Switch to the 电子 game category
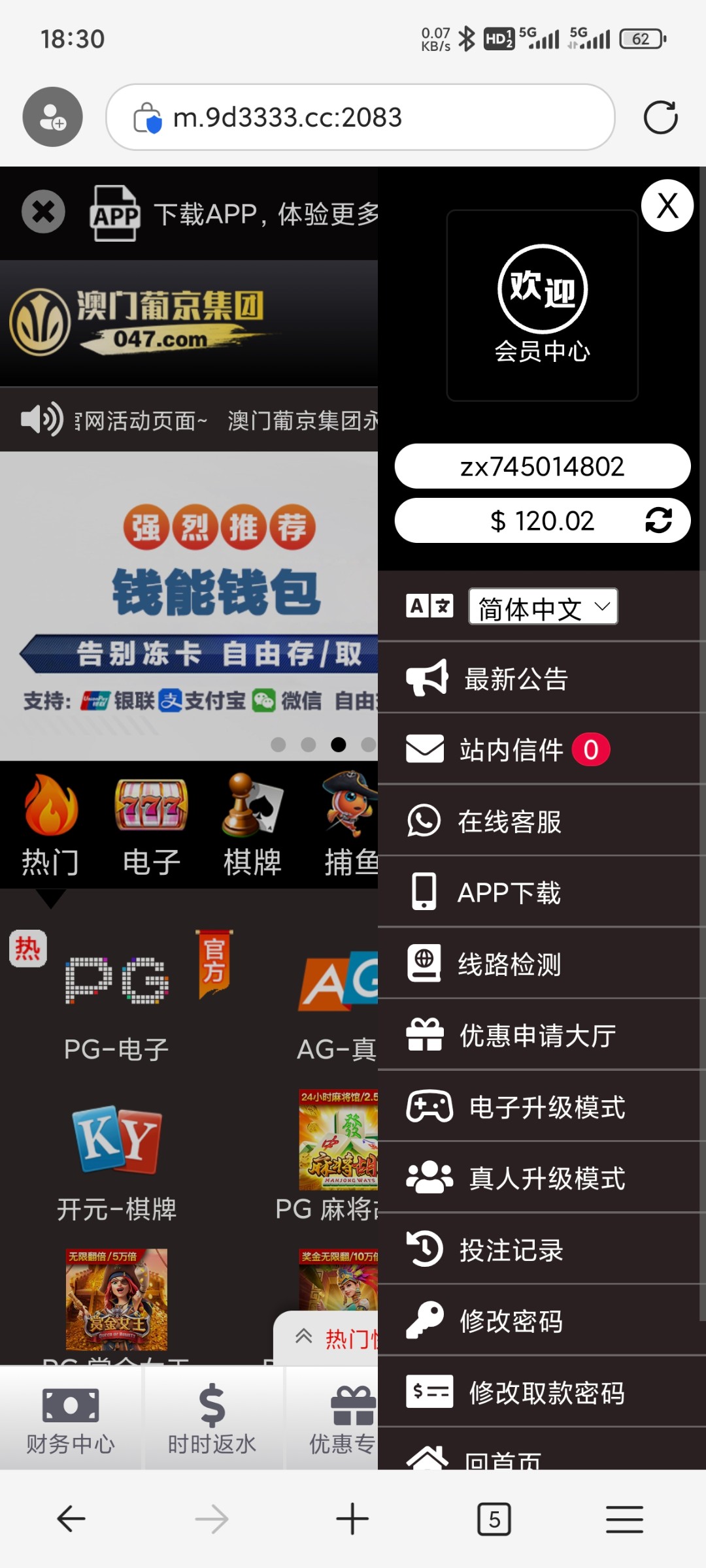The height and width of the screenshot is (1568, 706). 151,826
